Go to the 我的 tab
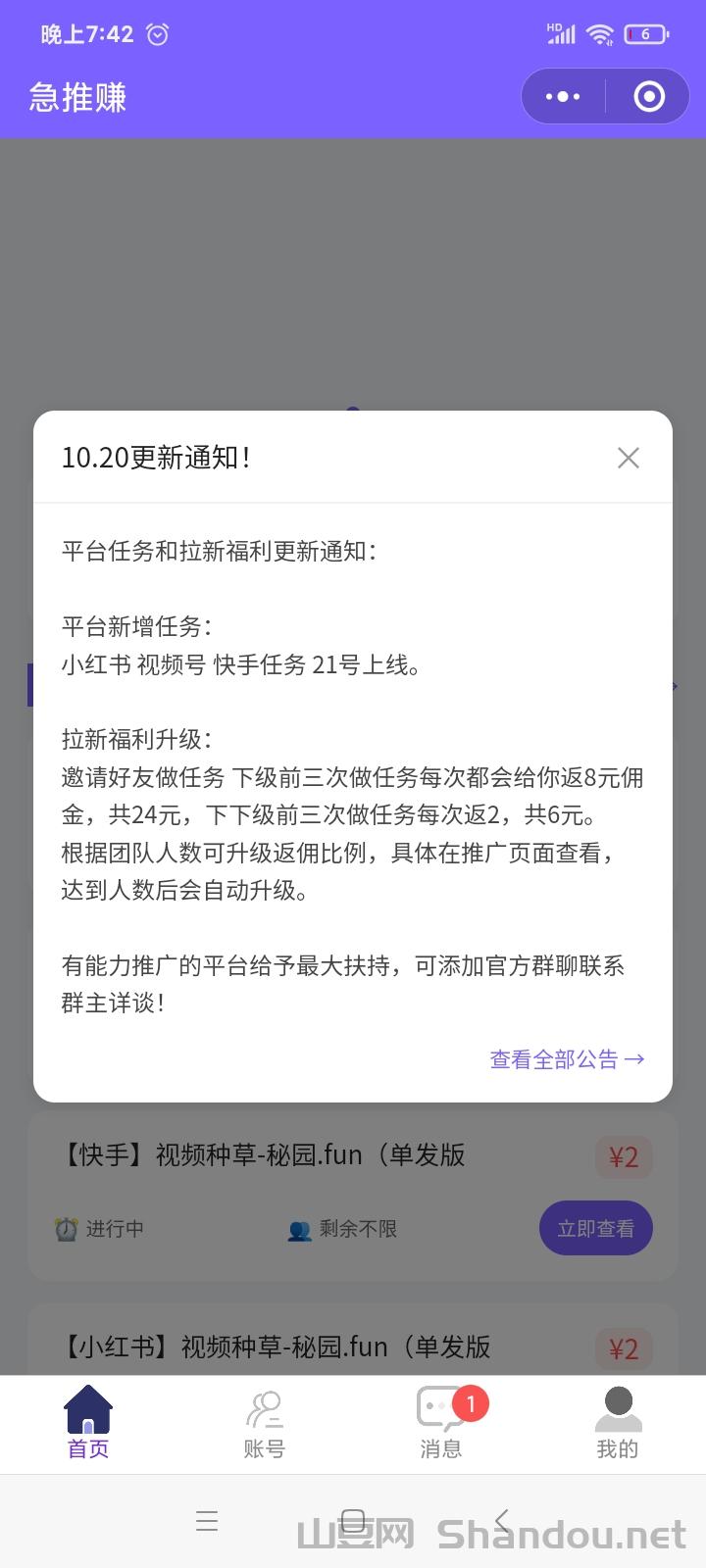 (x=618, y=1424)
